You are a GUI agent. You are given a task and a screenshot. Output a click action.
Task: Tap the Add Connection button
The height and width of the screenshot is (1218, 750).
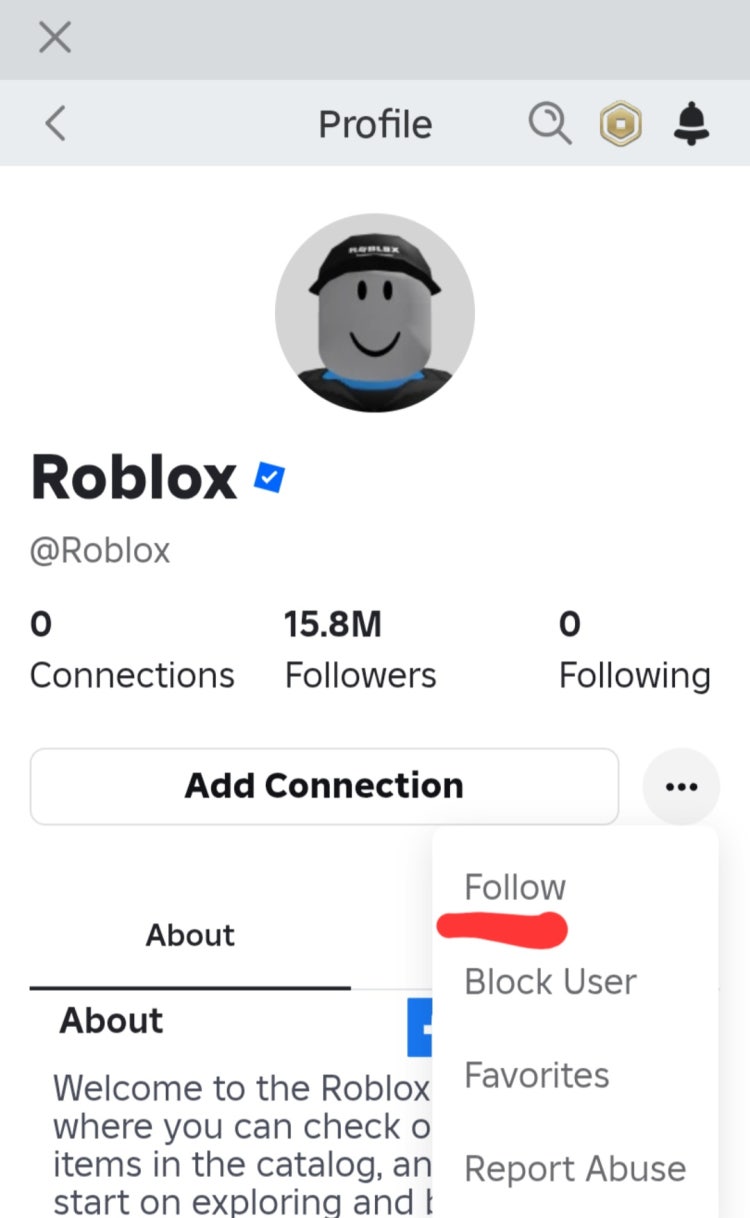pyautogui.click(x=324, y=786)
